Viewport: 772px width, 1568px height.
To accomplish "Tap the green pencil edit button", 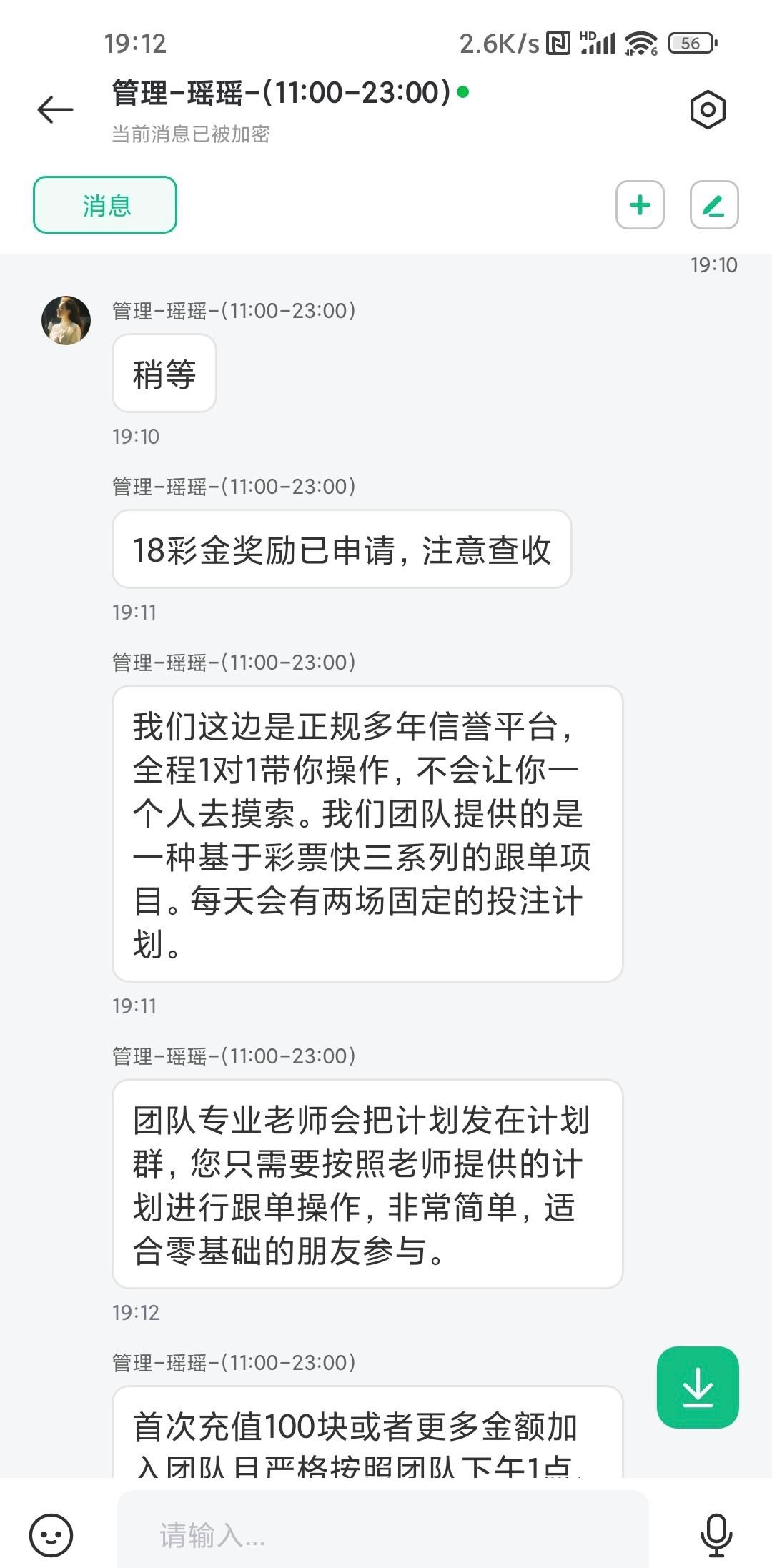I will tap(713, 205).
